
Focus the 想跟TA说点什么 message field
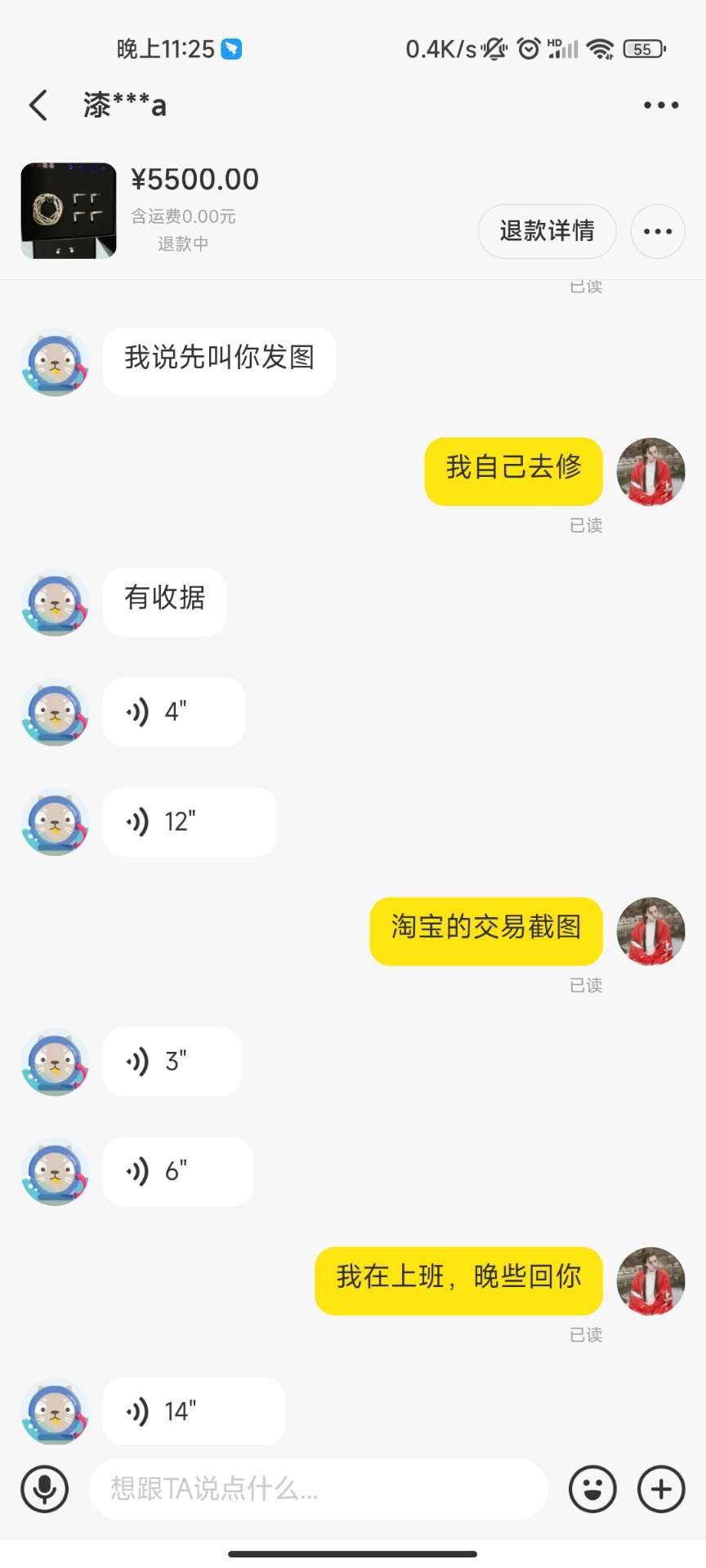[x=317, y=1489]
